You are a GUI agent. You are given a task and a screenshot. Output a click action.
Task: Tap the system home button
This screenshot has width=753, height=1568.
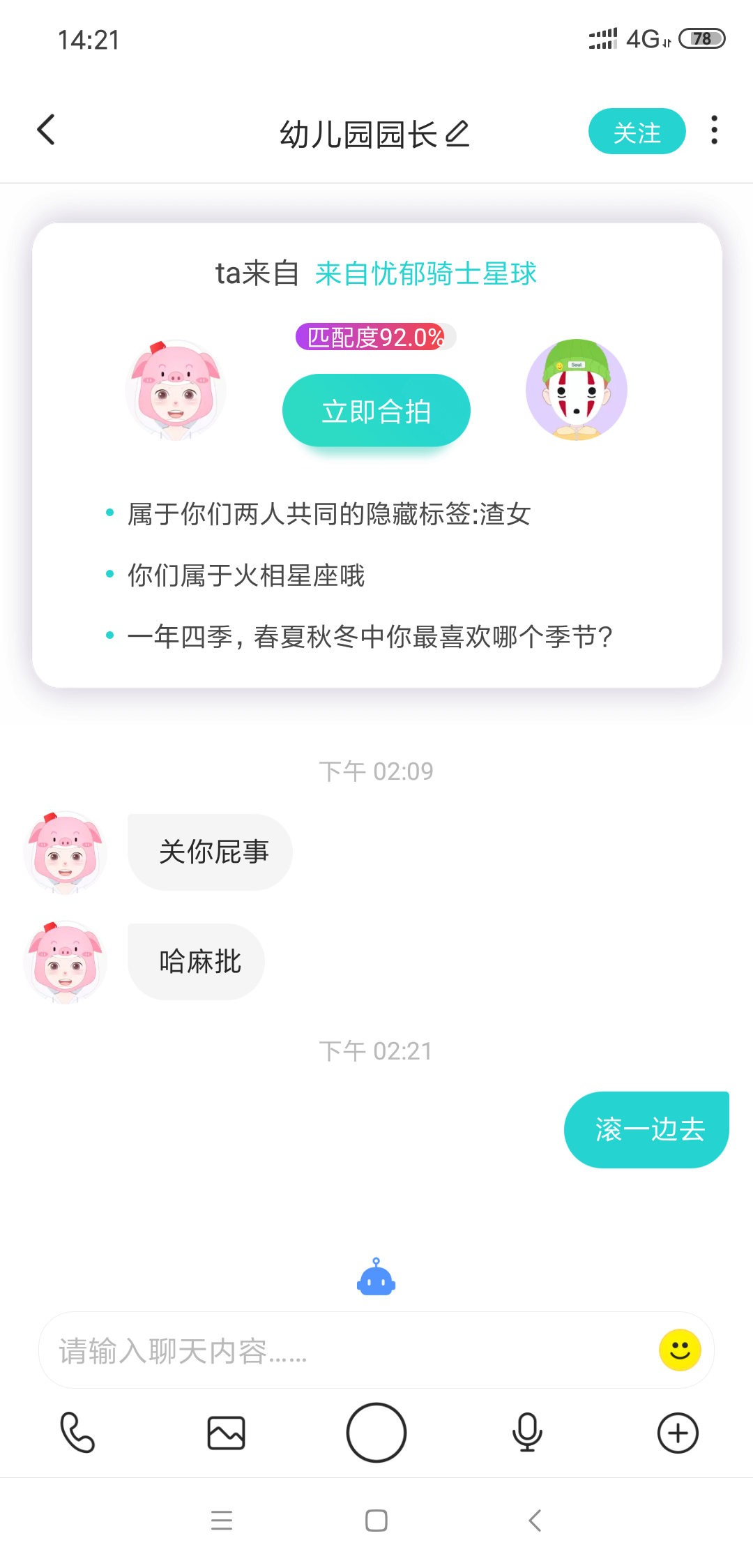point(376,1521)
